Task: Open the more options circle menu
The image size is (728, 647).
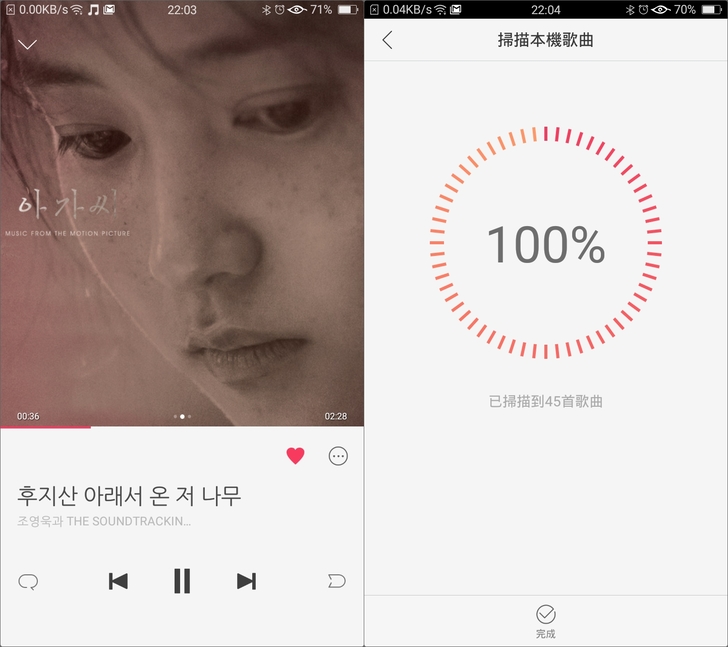Action: coord(338,456)
